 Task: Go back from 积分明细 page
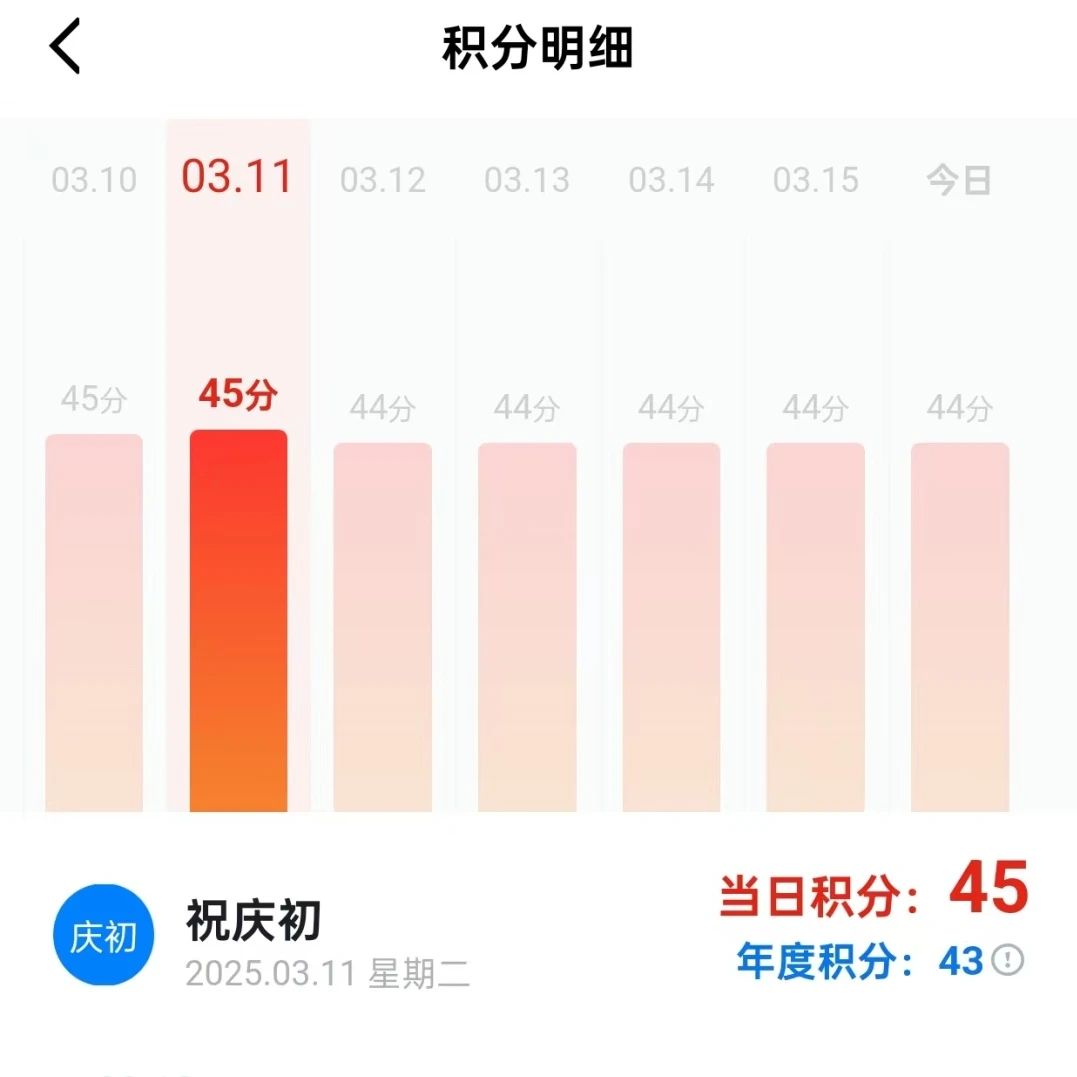66,48
